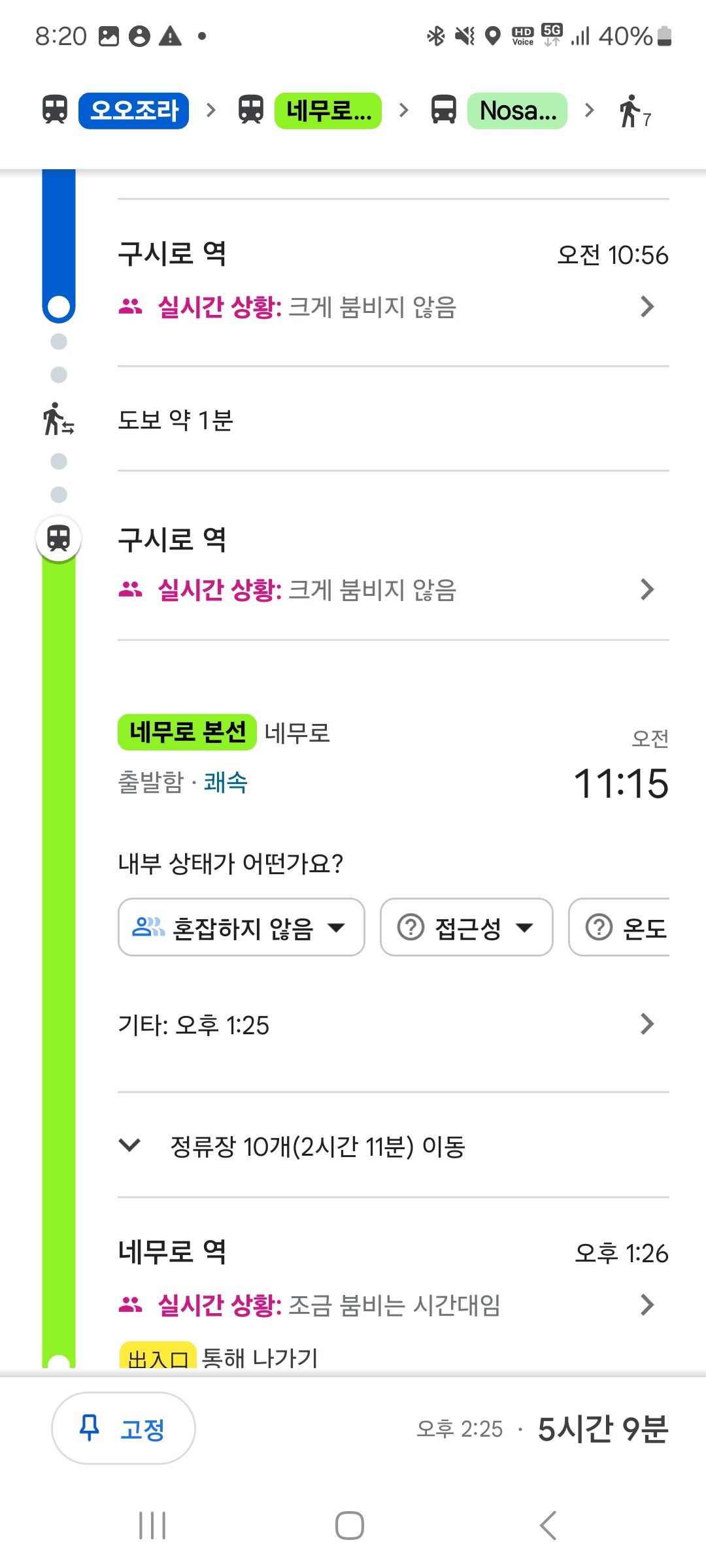706x1568 pixels.
Task: Select the Nosa... bus step chip
Action: [517, 110]
